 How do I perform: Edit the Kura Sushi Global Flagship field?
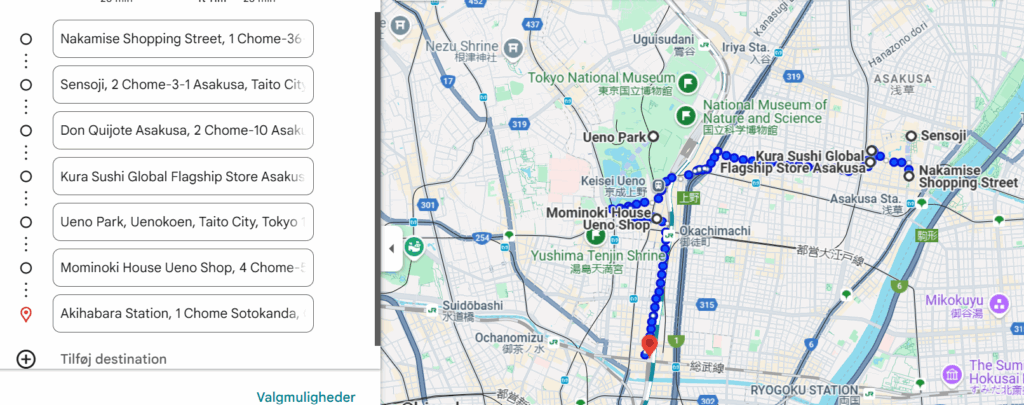tap(183, 176)
